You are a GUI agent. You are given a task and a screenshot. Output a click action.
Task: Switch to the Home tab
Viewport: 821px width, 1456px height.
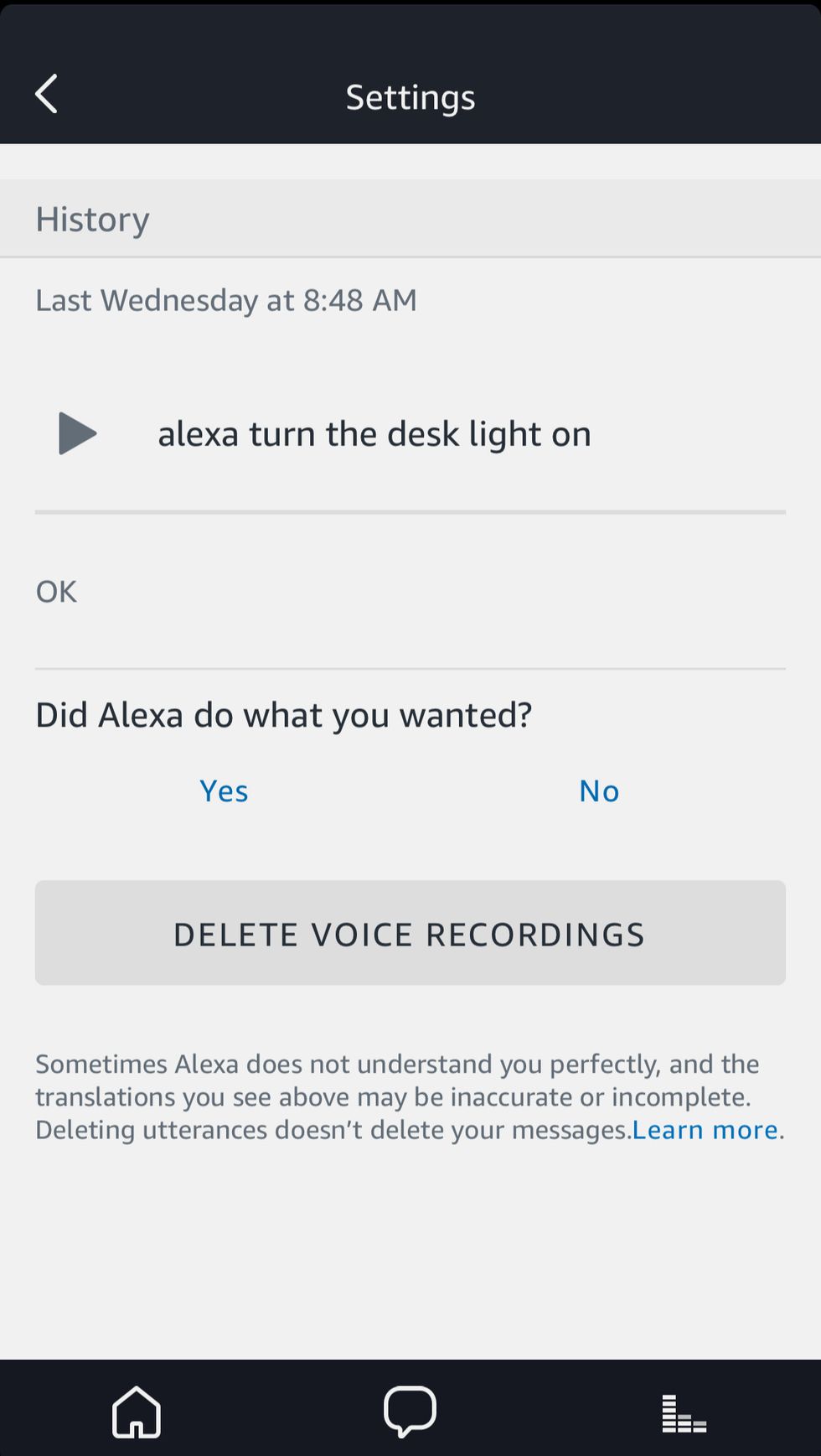pyautogui.click(x=137, y=1412)
